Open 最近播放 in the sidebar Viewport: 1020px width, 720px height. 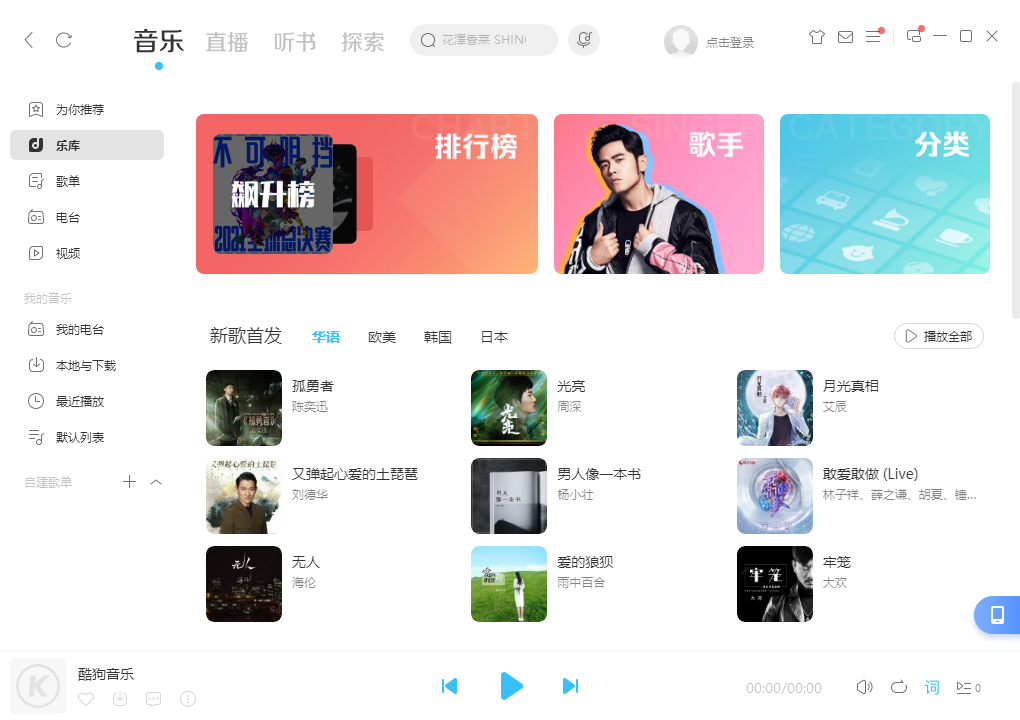79,401
